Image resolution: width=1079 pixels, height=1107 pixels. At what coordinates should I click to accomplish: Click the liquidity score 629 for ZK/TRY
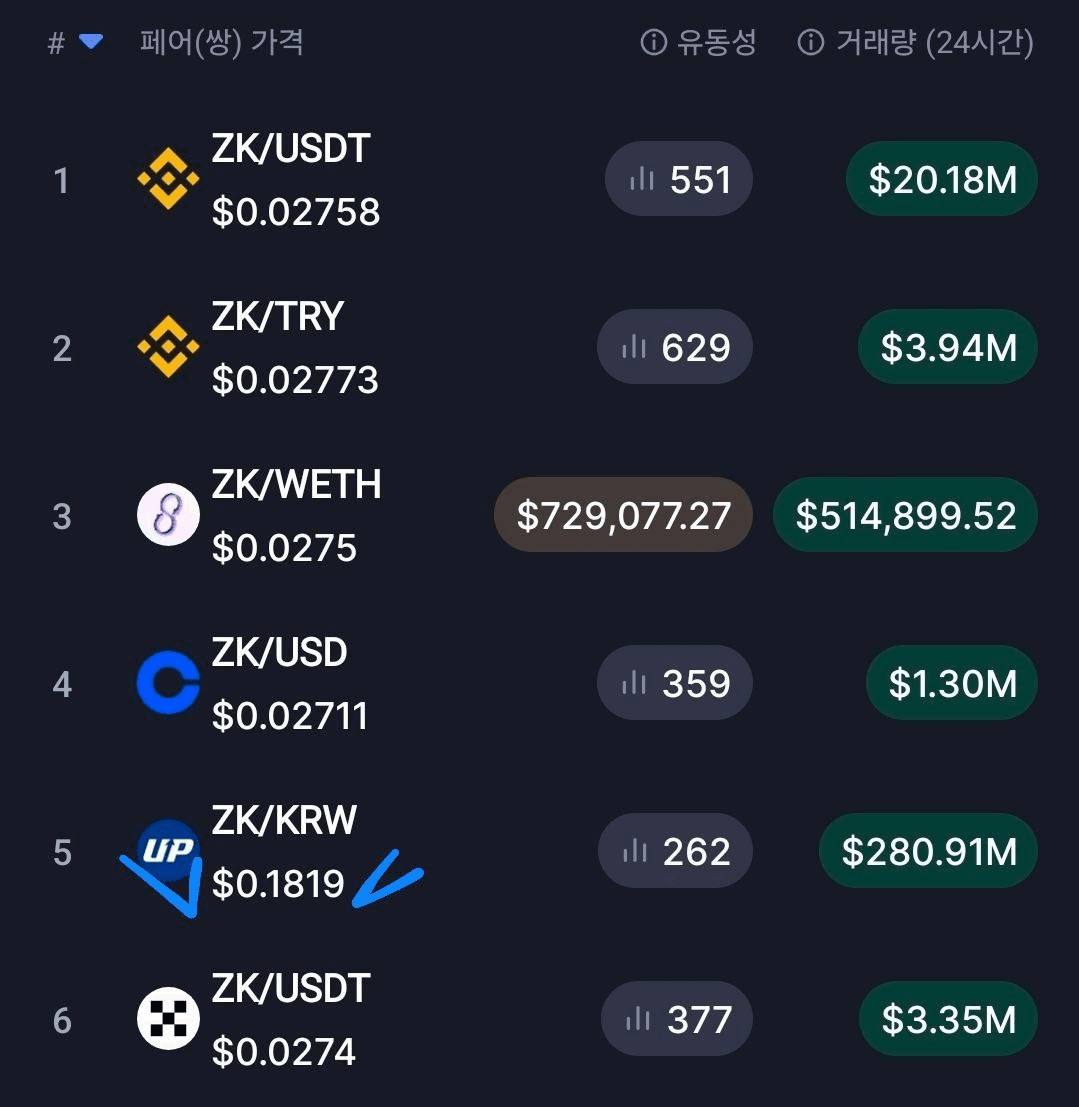675,347
